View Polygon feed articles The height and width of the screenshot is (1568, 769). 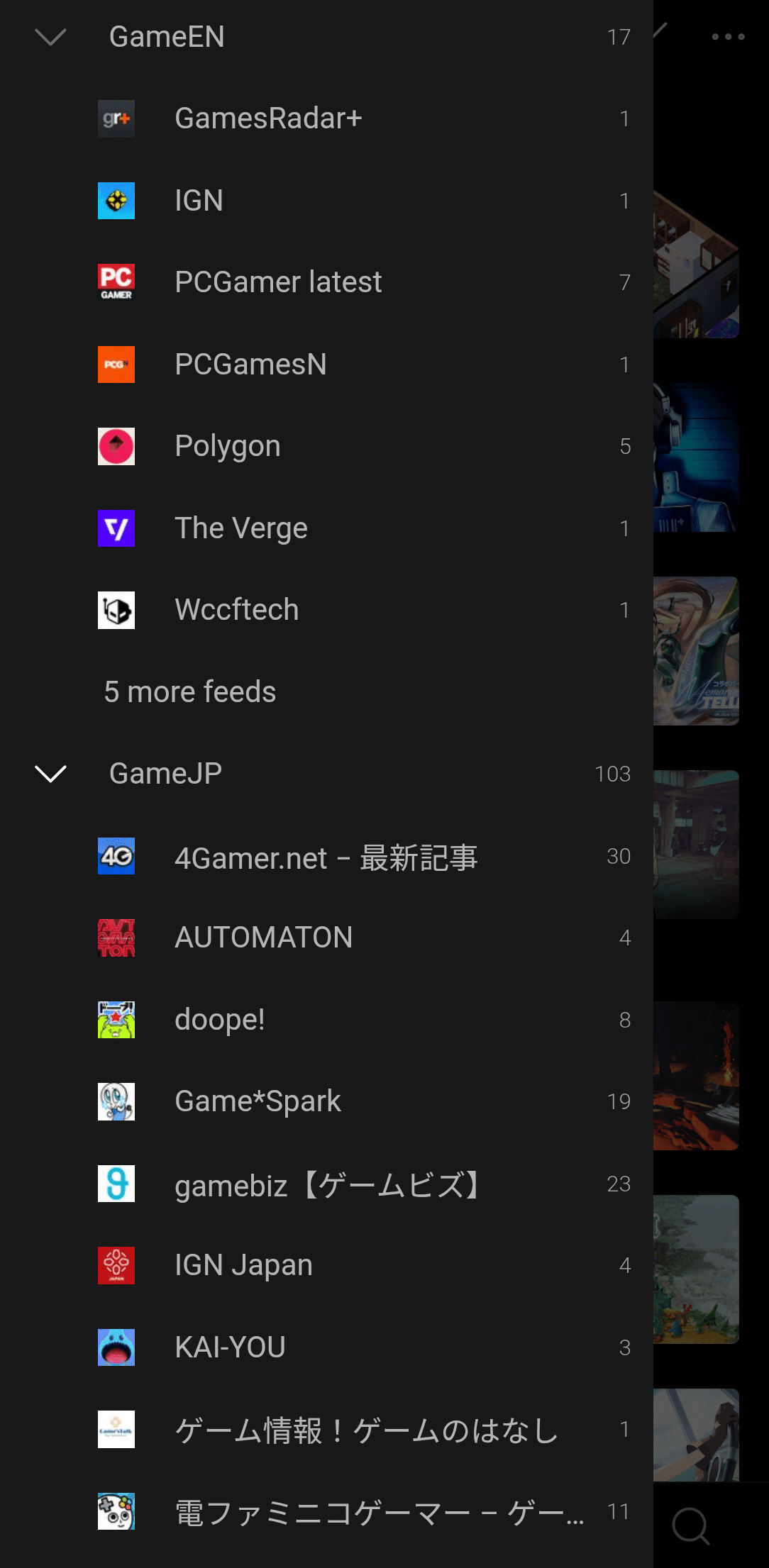pos(227,446)
